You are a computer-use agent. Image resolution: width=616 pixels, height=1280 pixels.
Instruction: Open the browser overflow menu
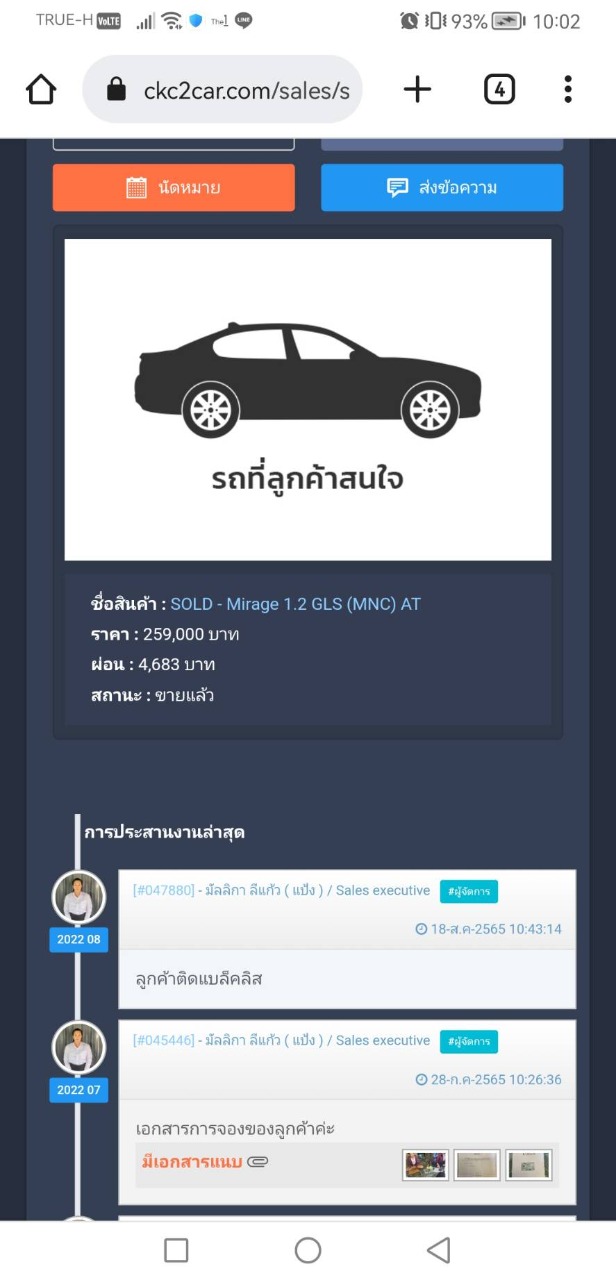click(567, 90)
